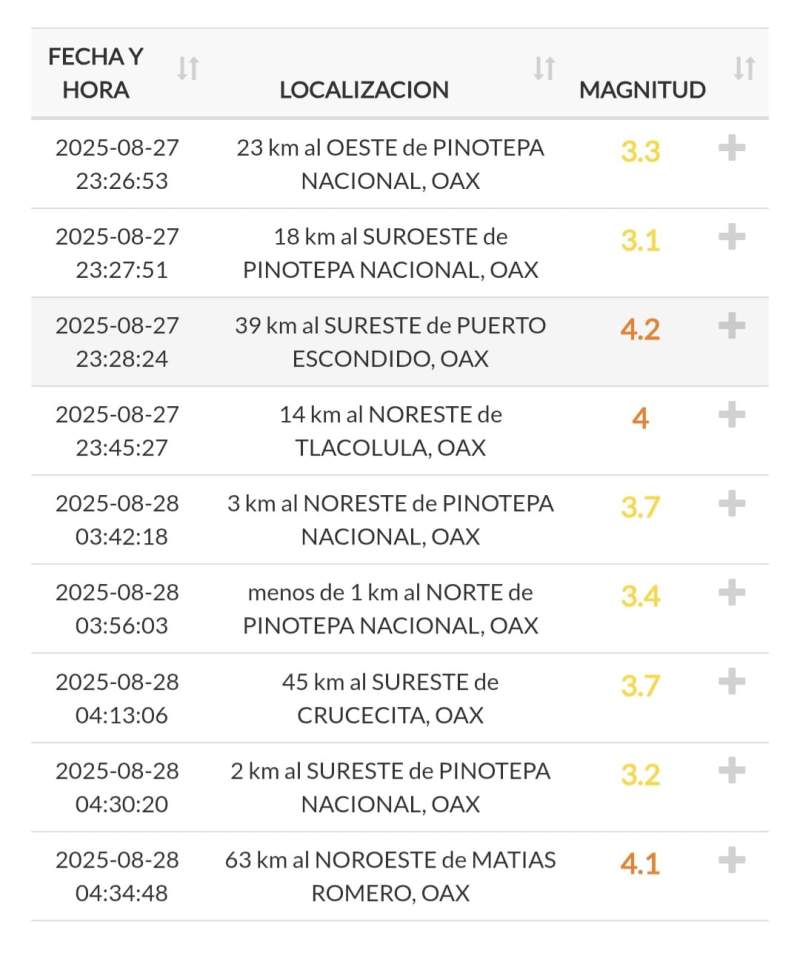Expand the 23:26:53 magnitude 3.3 row
The height and width of the screenshot is (953, 800).
(x=732, y=149)
